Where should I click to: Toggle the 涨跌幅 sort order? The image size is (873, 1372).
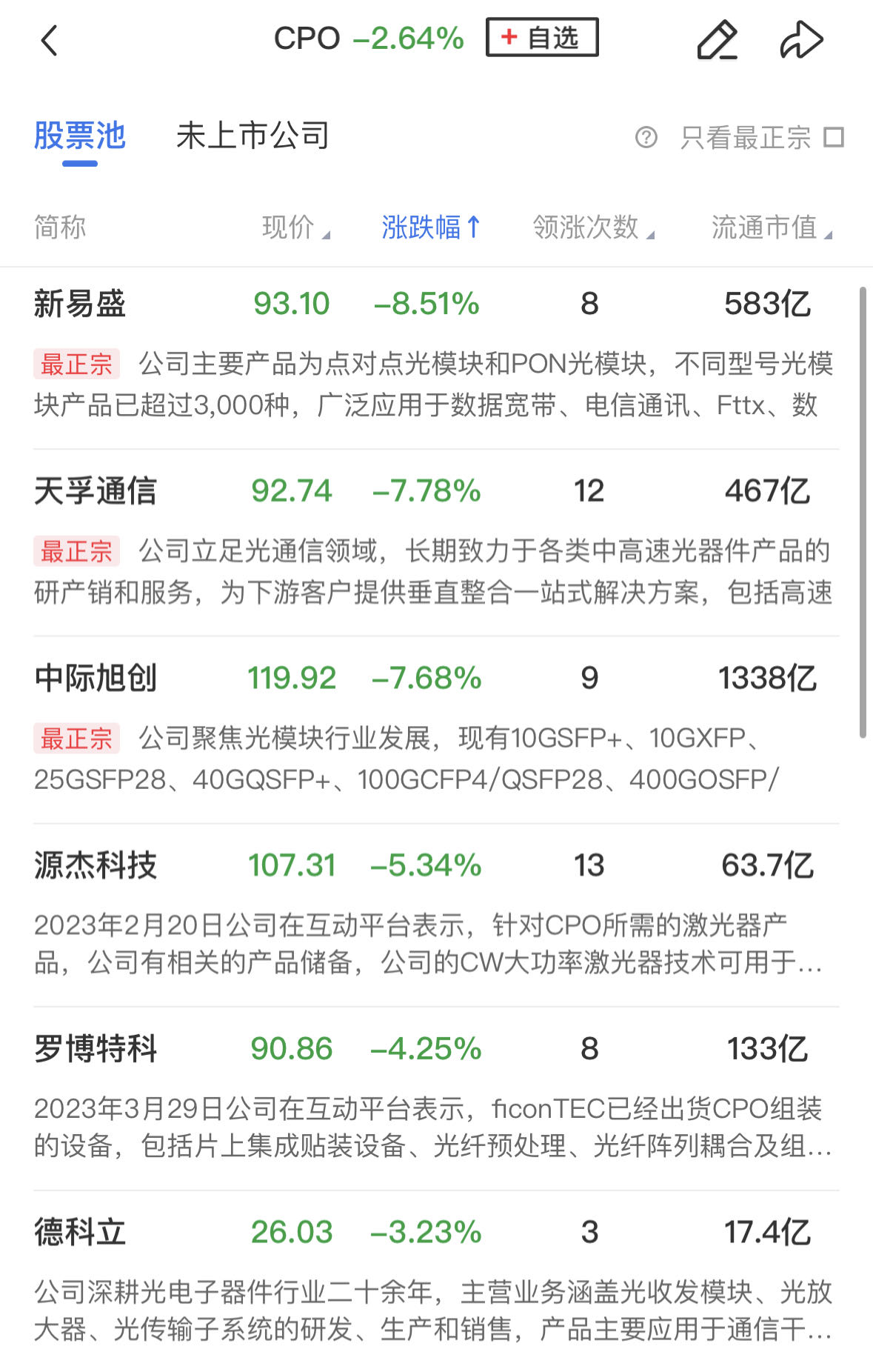tap(431, 227)
